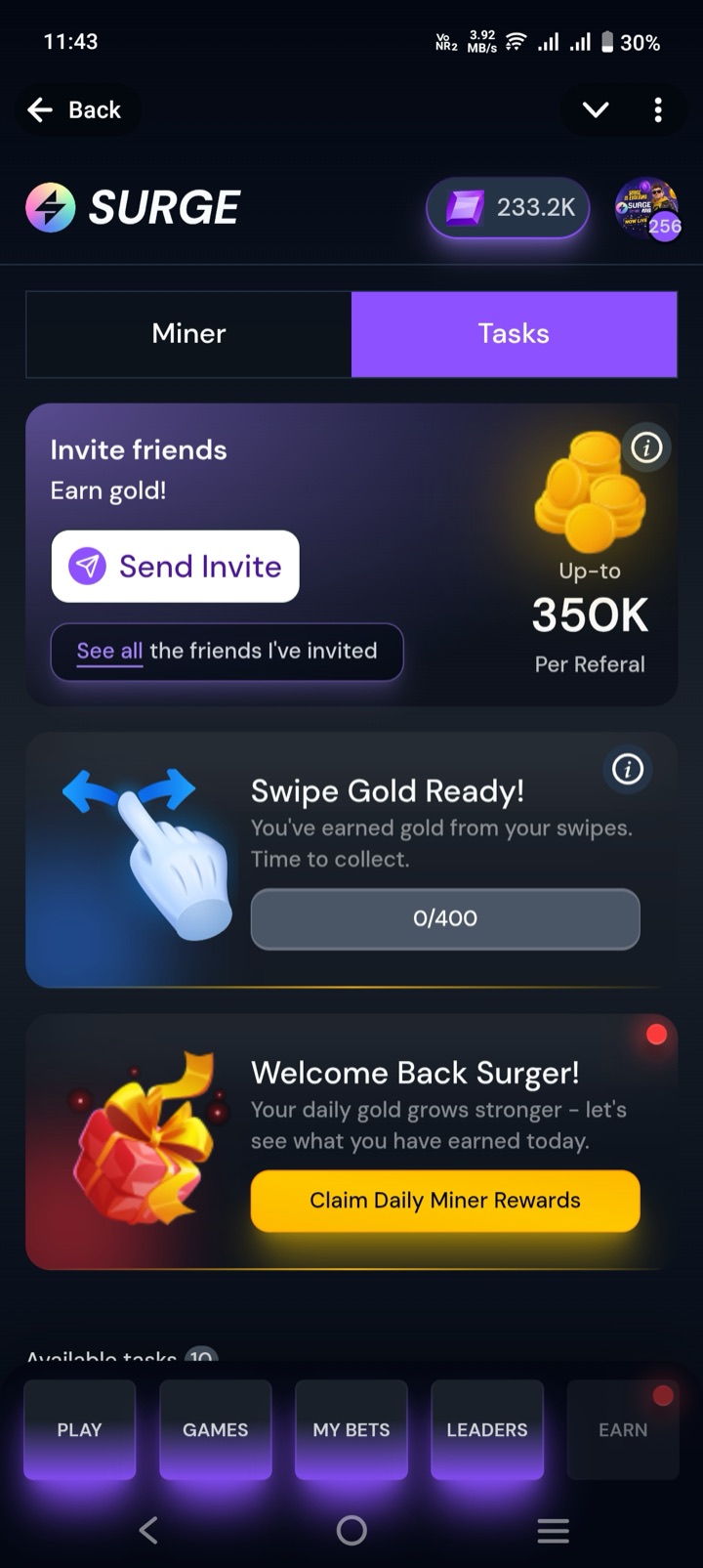This screenshot has height=1568, width=703.
Task: Open info icon on Invite friends card
Action: click(x=645, y=448)
